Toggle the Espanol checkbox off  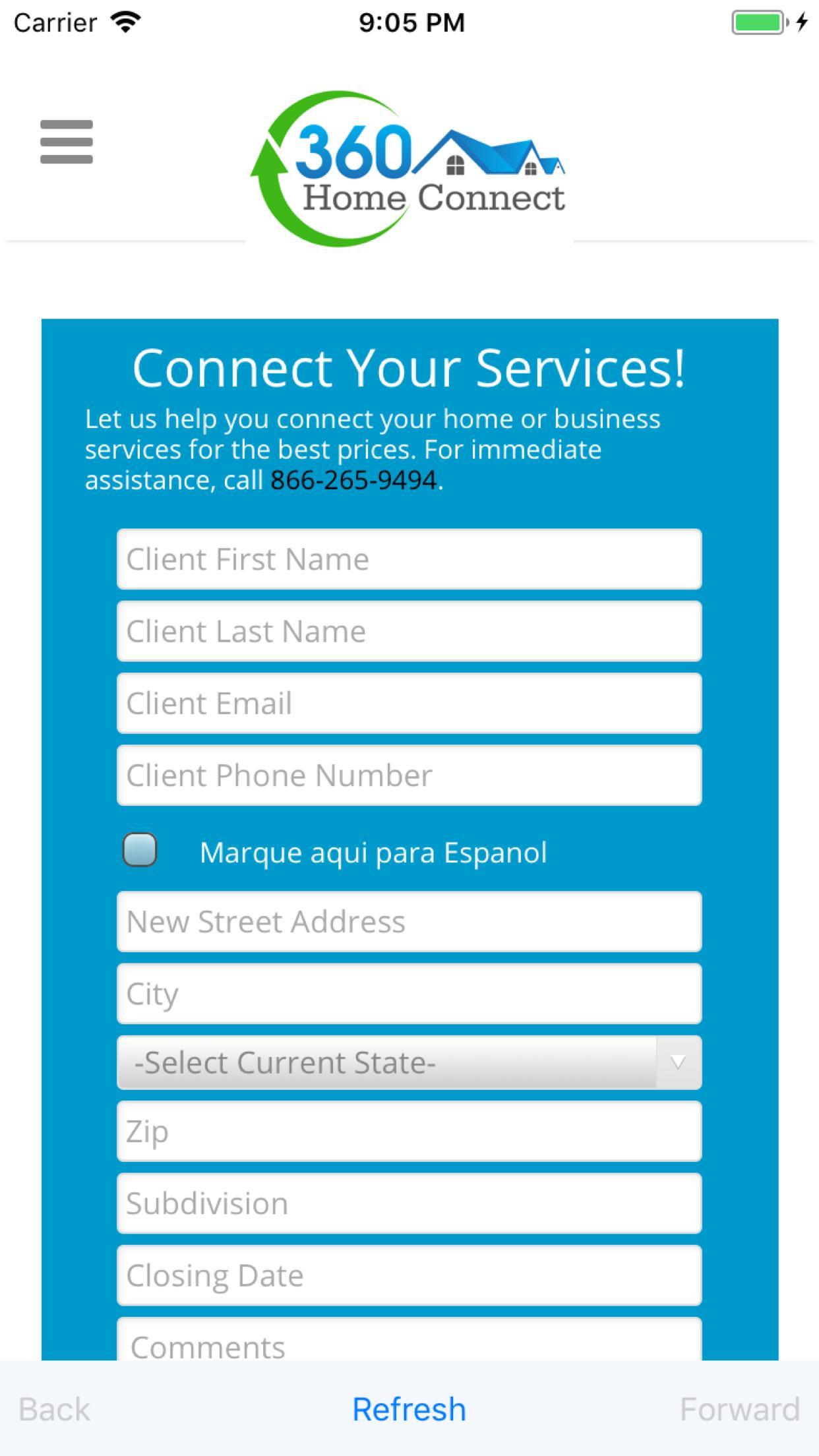[140, 851]
